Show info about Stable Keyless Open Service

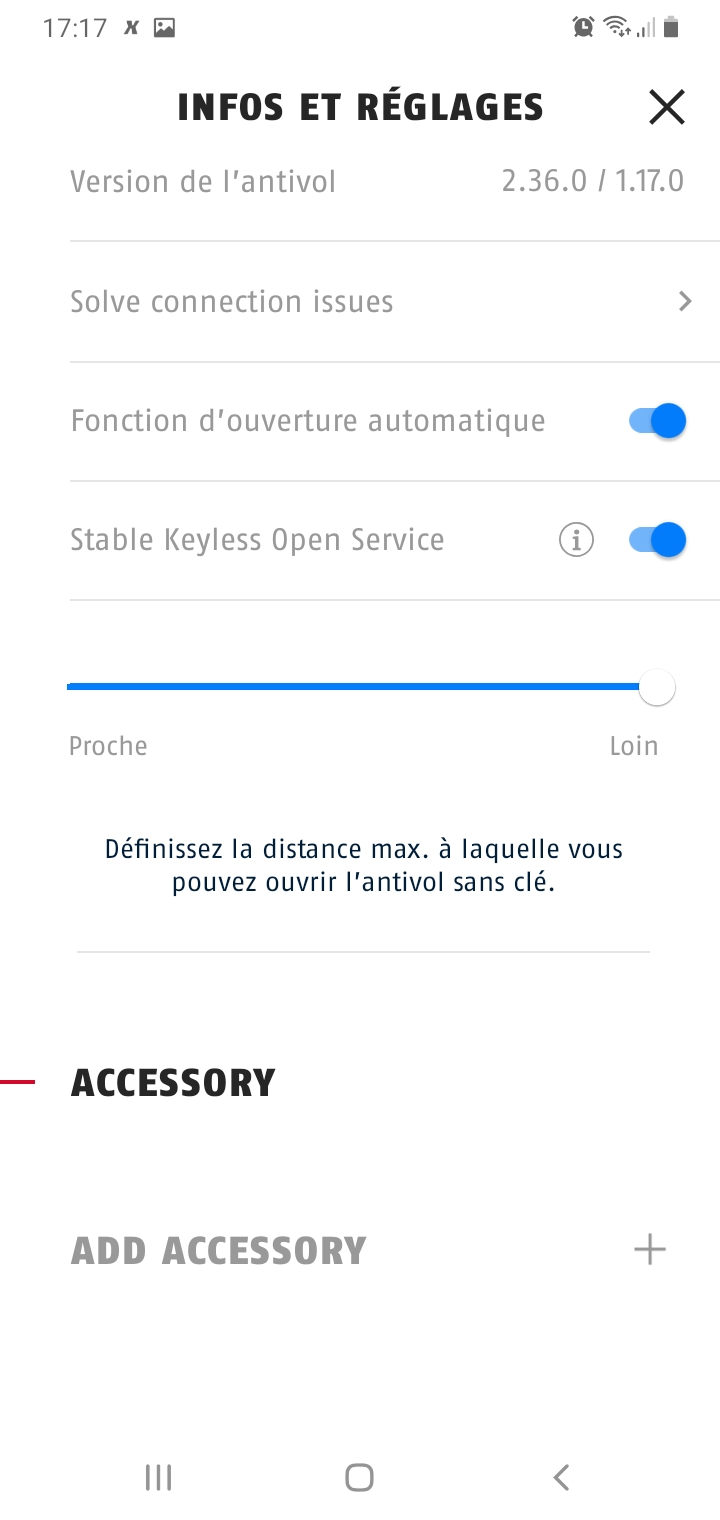[x=576, y=540]
